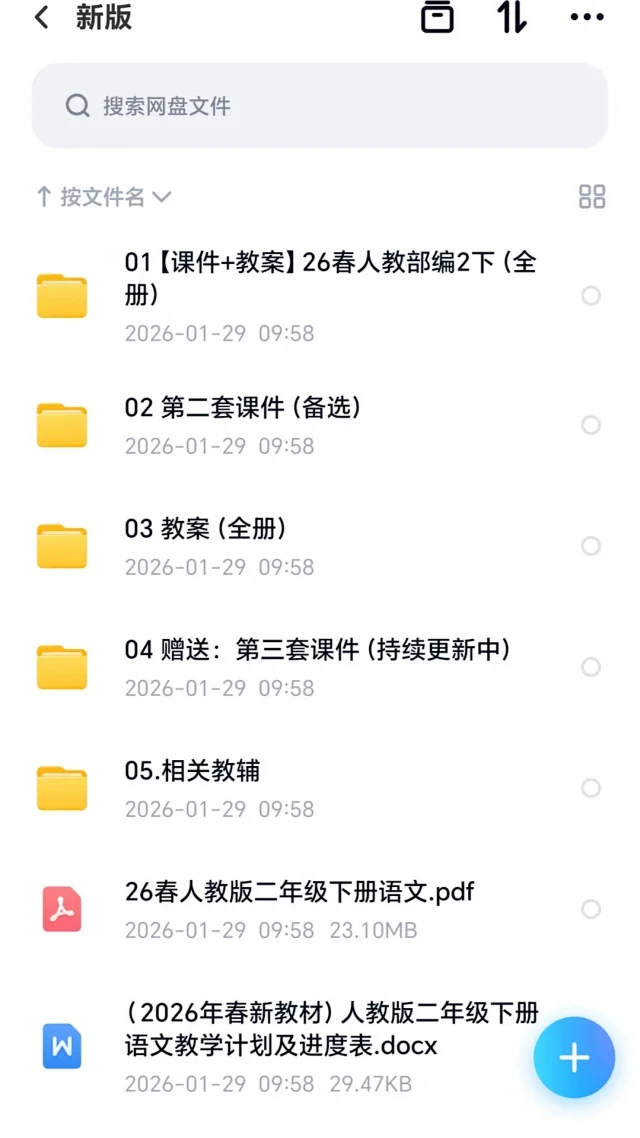Select the 05.相关教辅 folder checkbox

591,788
